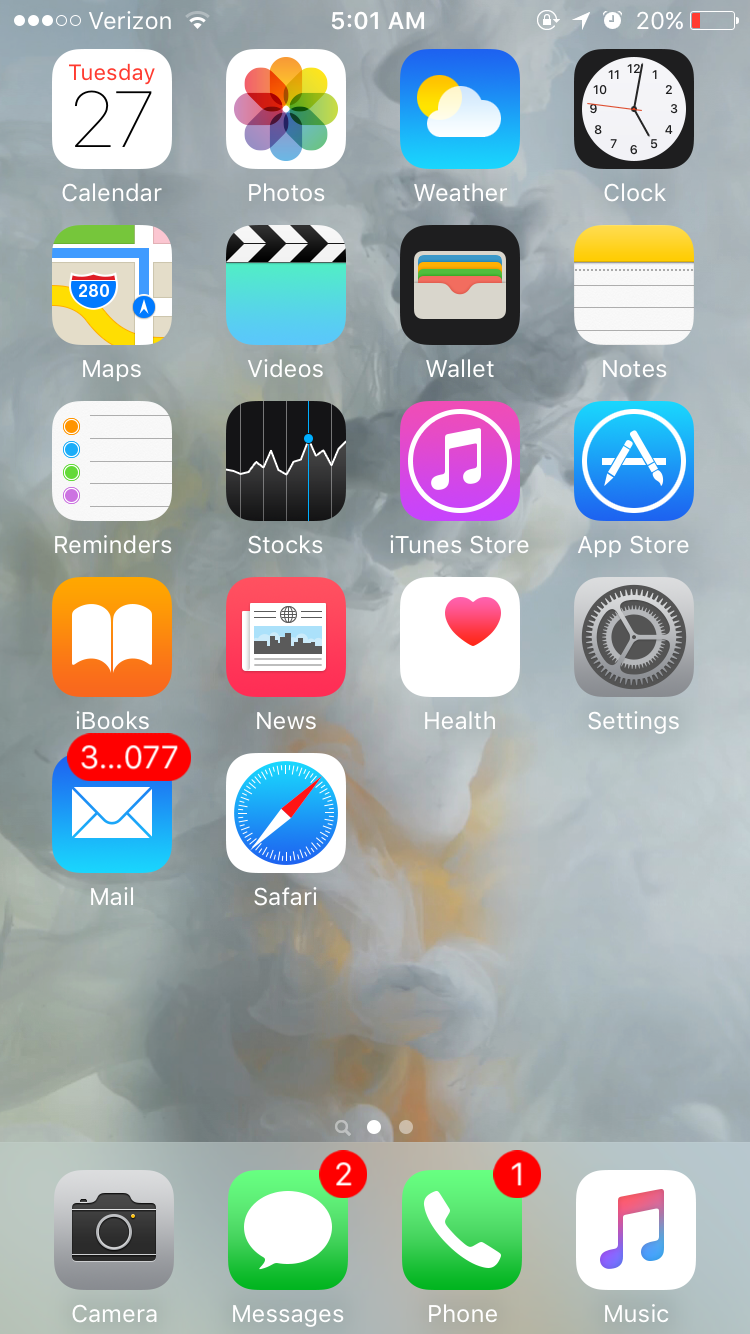Open the News app
Viewport: 750px width, 1334px height.
pyautogui.click(x=286, y=637)
